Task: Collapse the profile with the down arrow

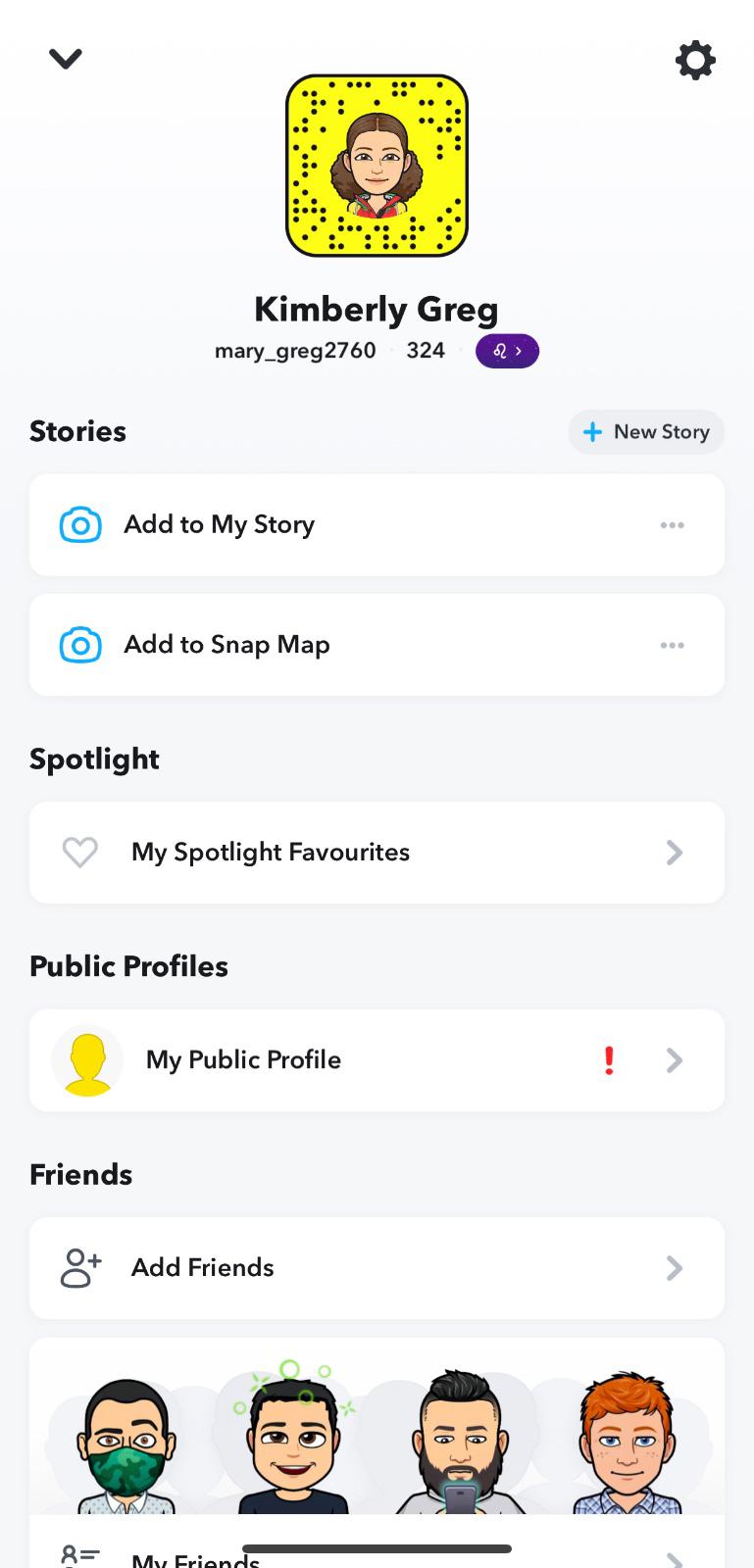Action: (66, 60)
